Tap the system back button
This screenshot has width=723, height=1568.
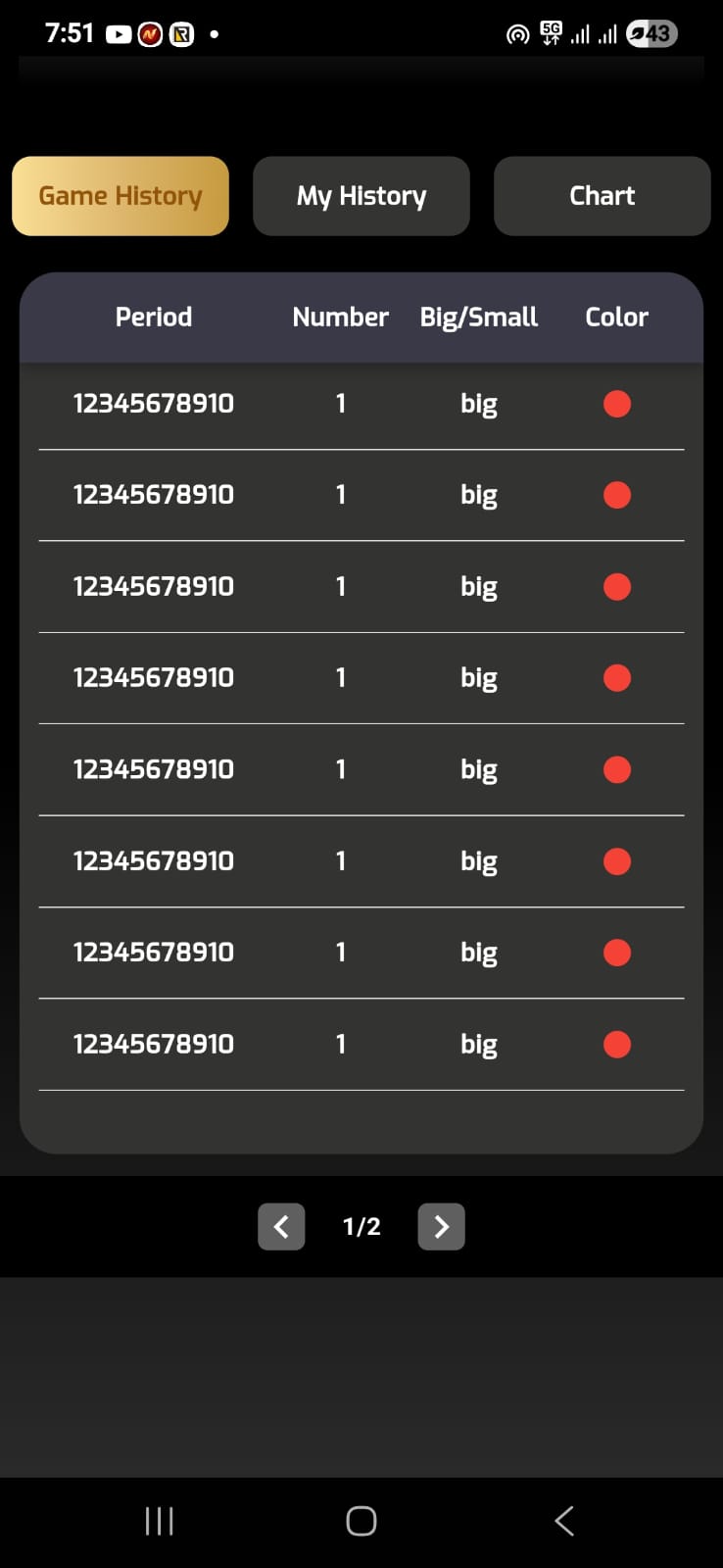563,1521
